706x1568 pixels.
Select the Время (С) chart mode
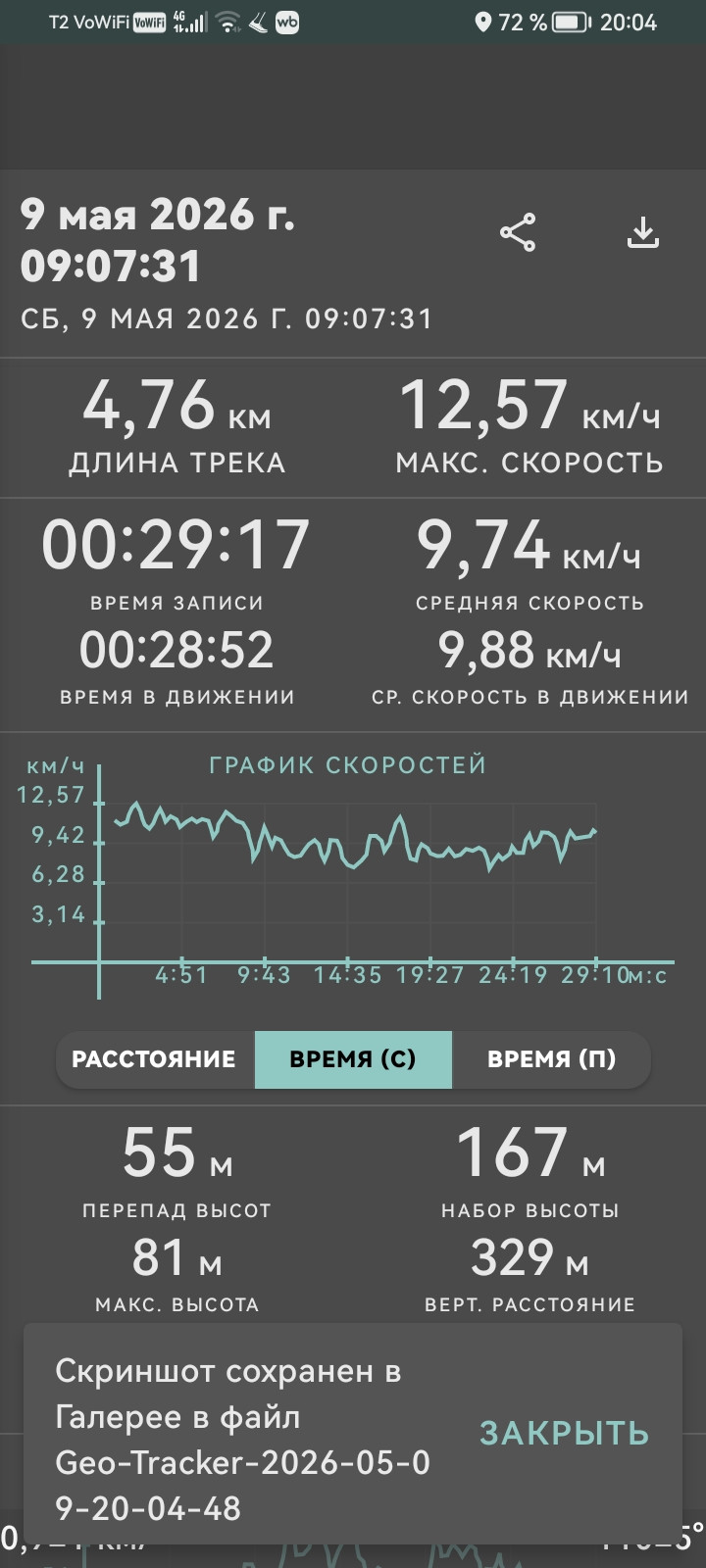[353, 1059]
